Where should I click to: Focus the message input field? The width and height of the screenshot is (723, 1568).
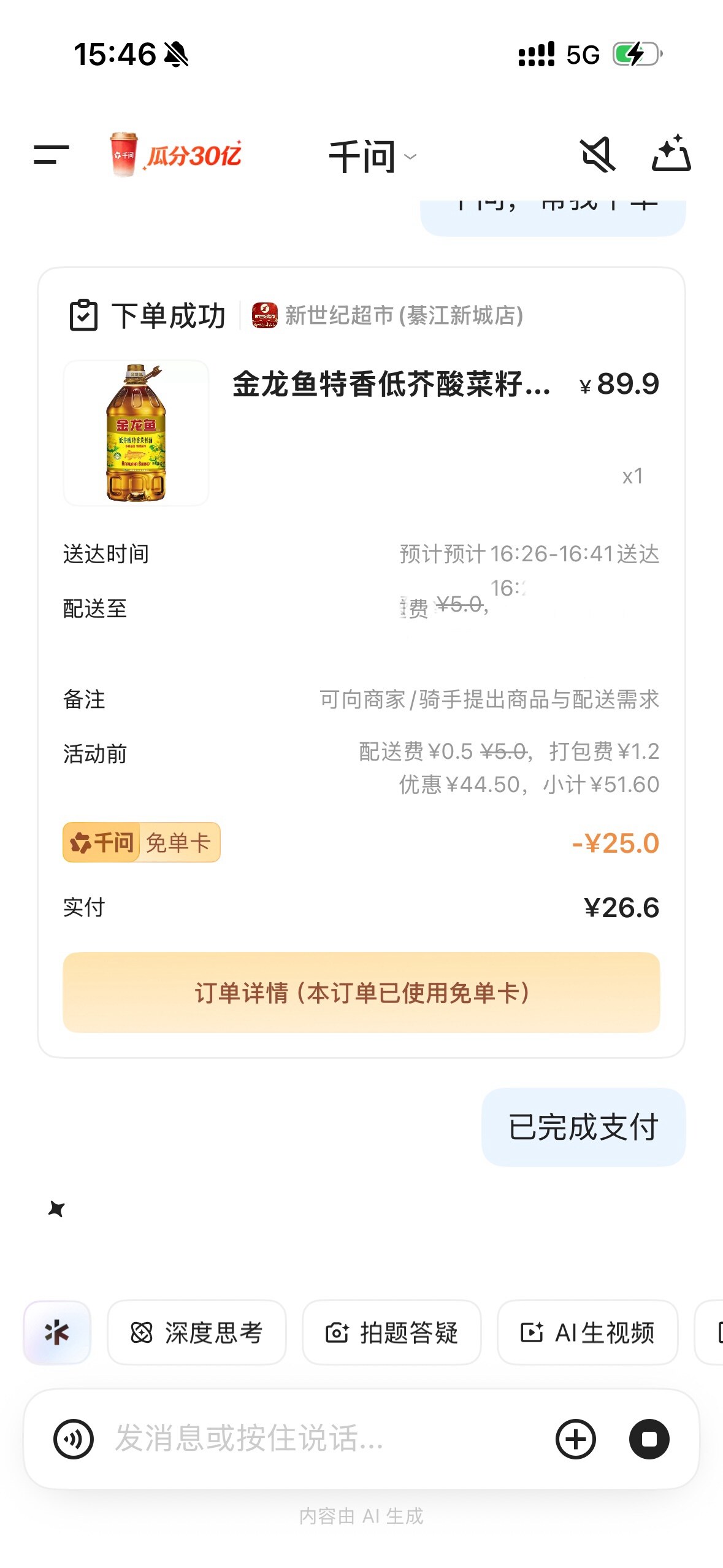click(319, 1439)
